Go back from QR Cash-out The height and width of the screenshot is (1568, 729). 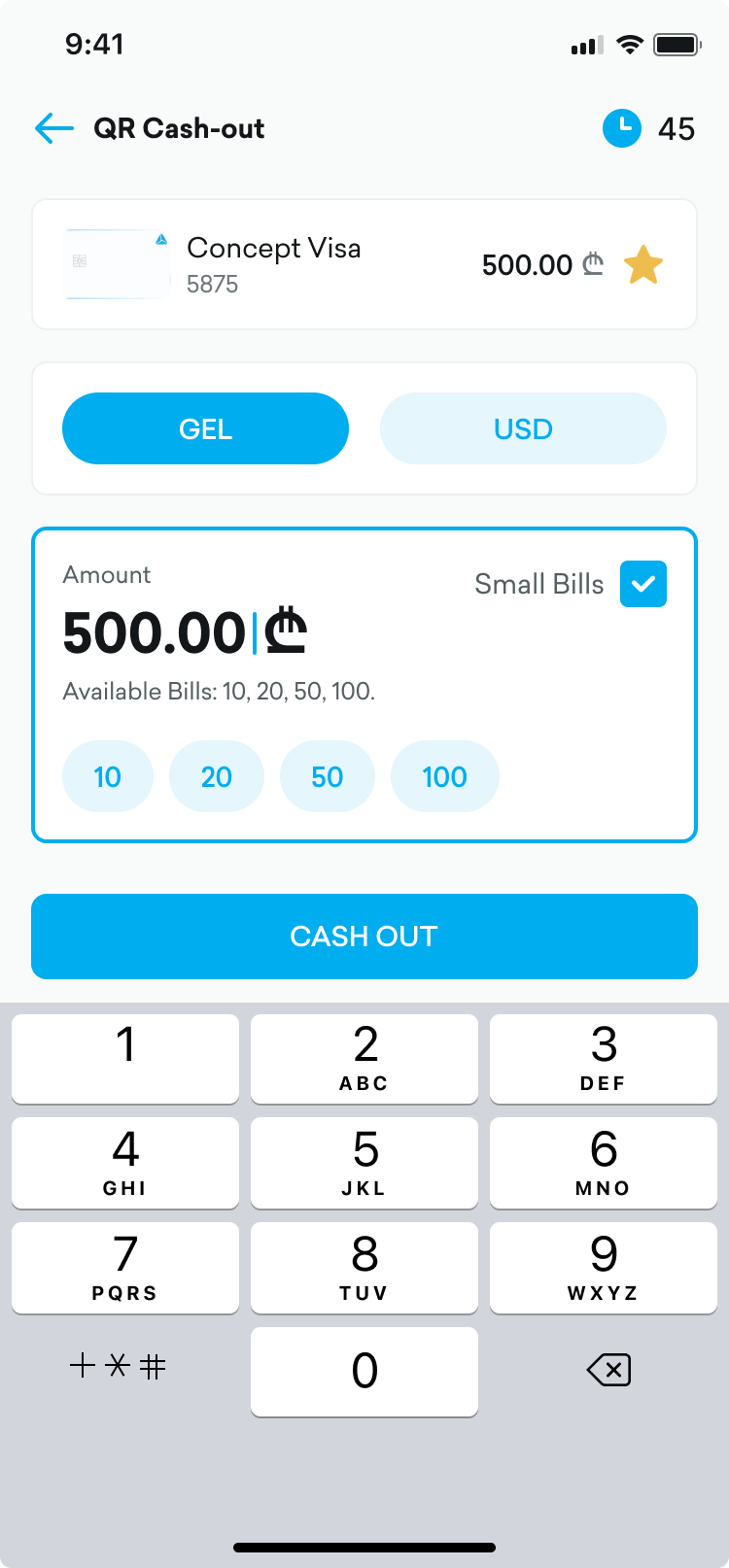pyautogui.click(x=54, y=128)
